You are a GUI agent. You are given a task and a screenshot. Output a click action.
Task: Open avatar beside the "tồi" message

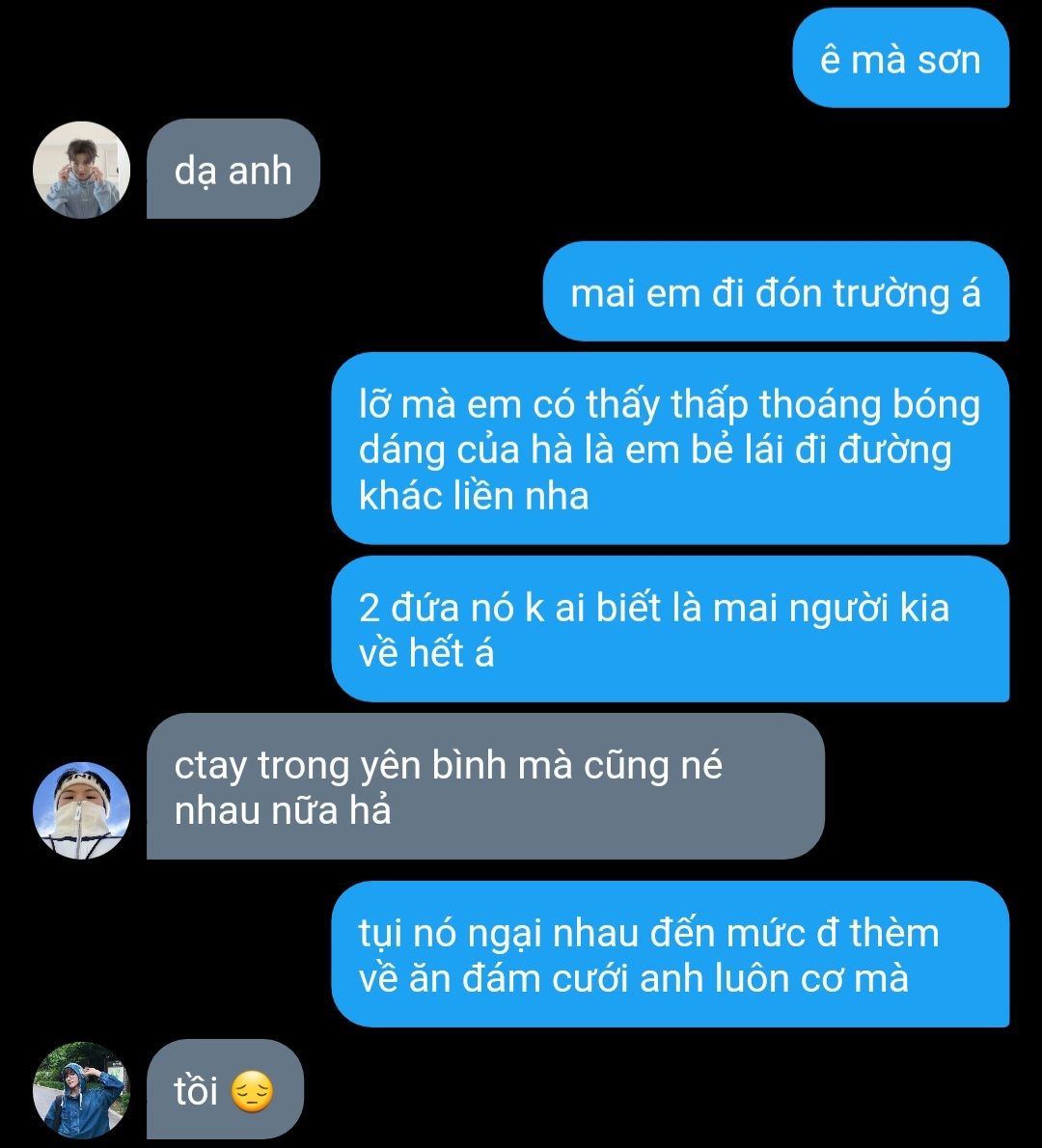81,1090
